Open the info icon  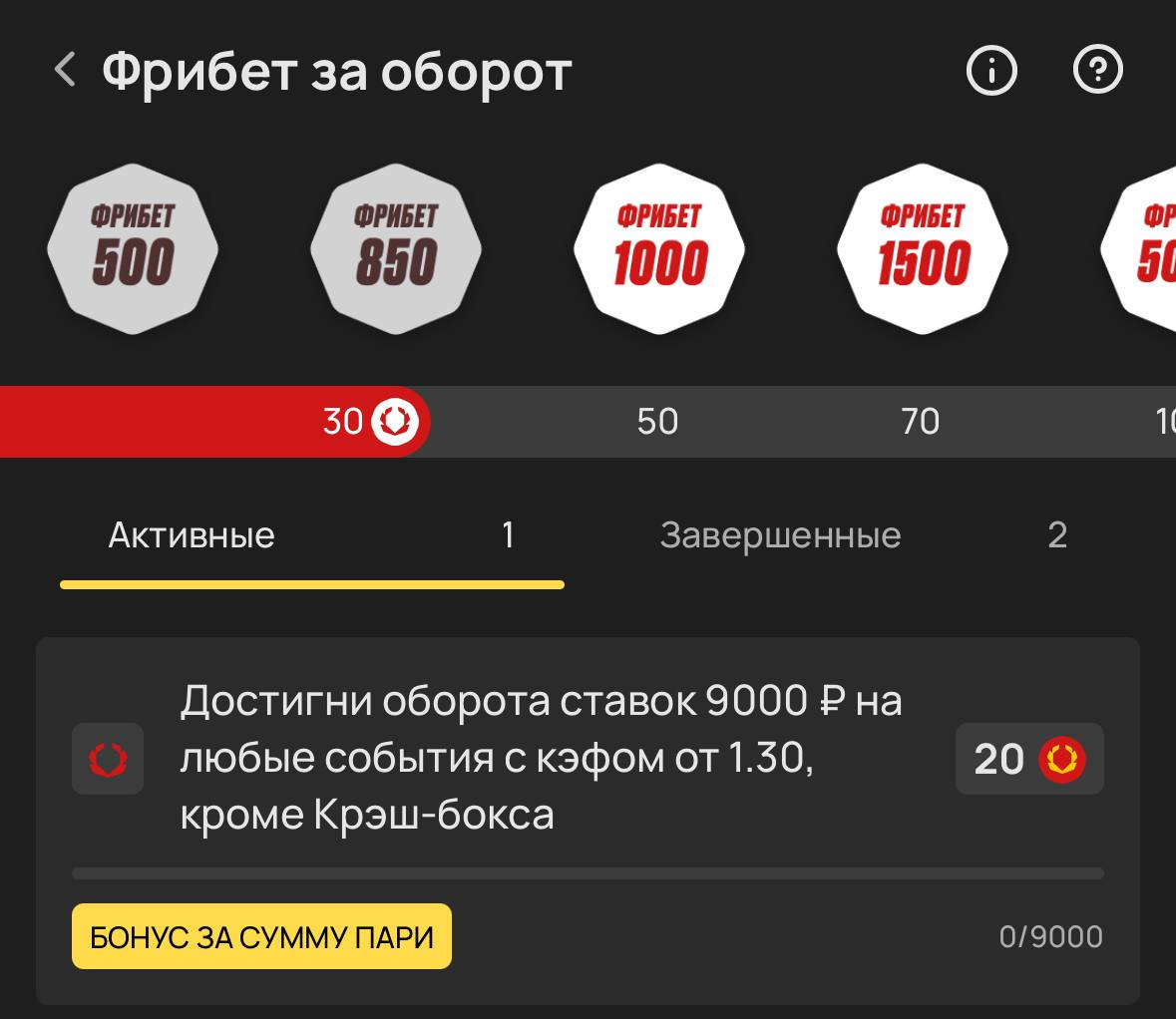pos(991,71)
